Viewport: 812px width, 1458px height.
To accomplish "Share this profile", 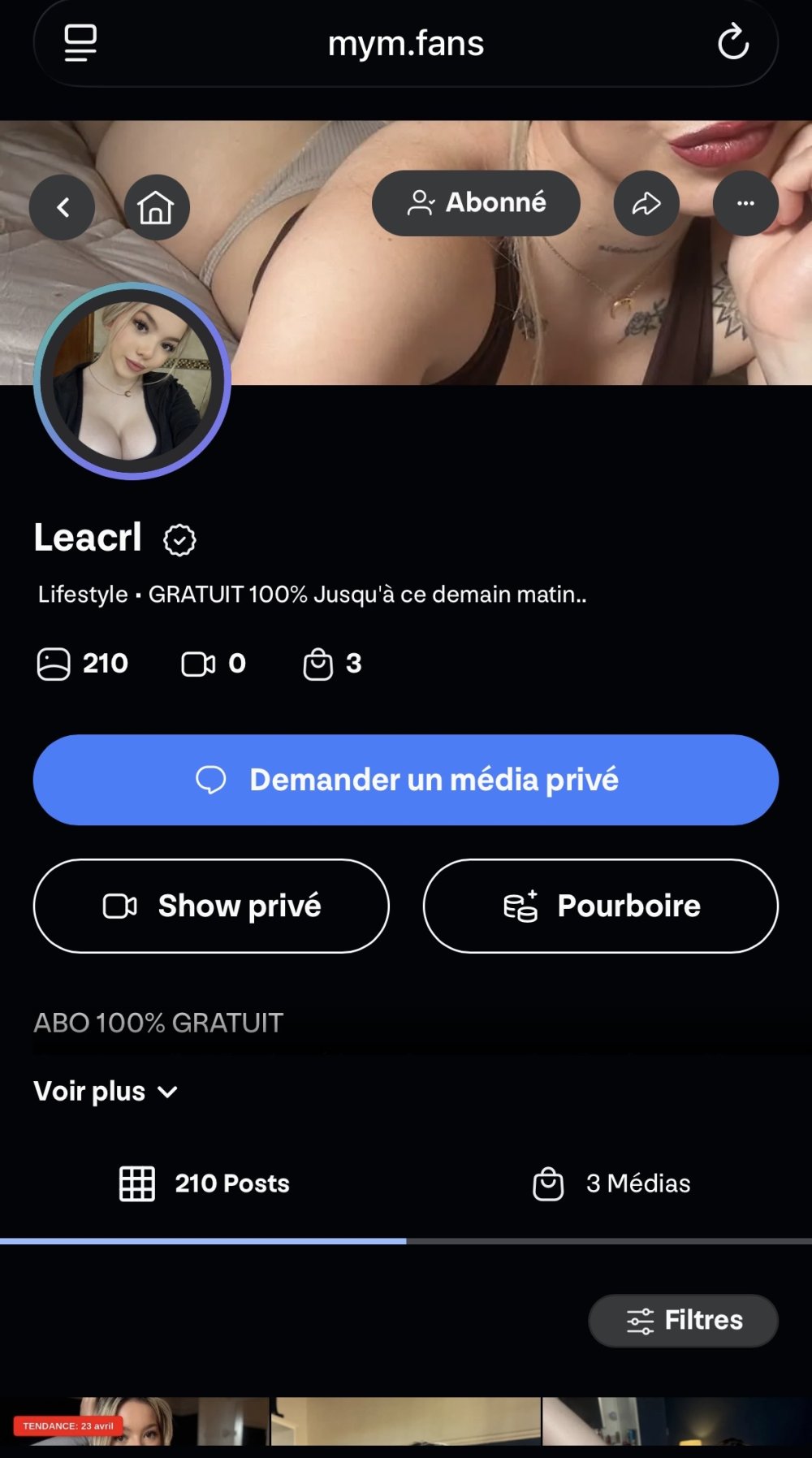I will (646, 203).
